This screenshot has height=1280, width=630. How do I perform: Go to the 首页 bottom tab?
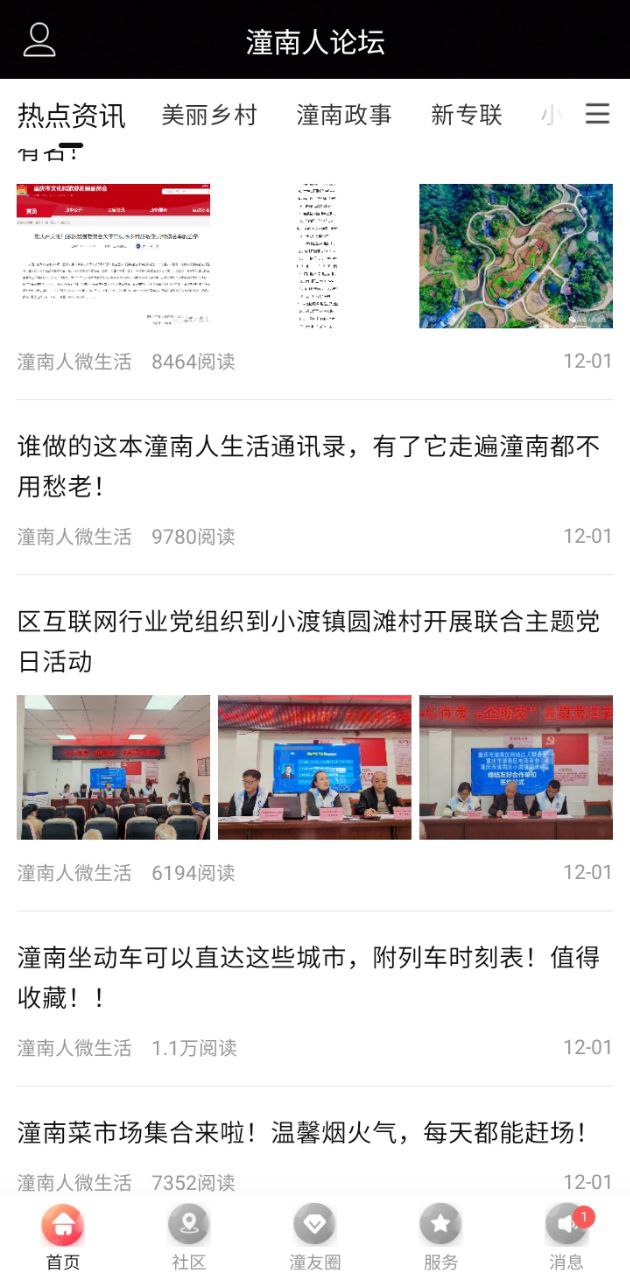point(63,1237)
